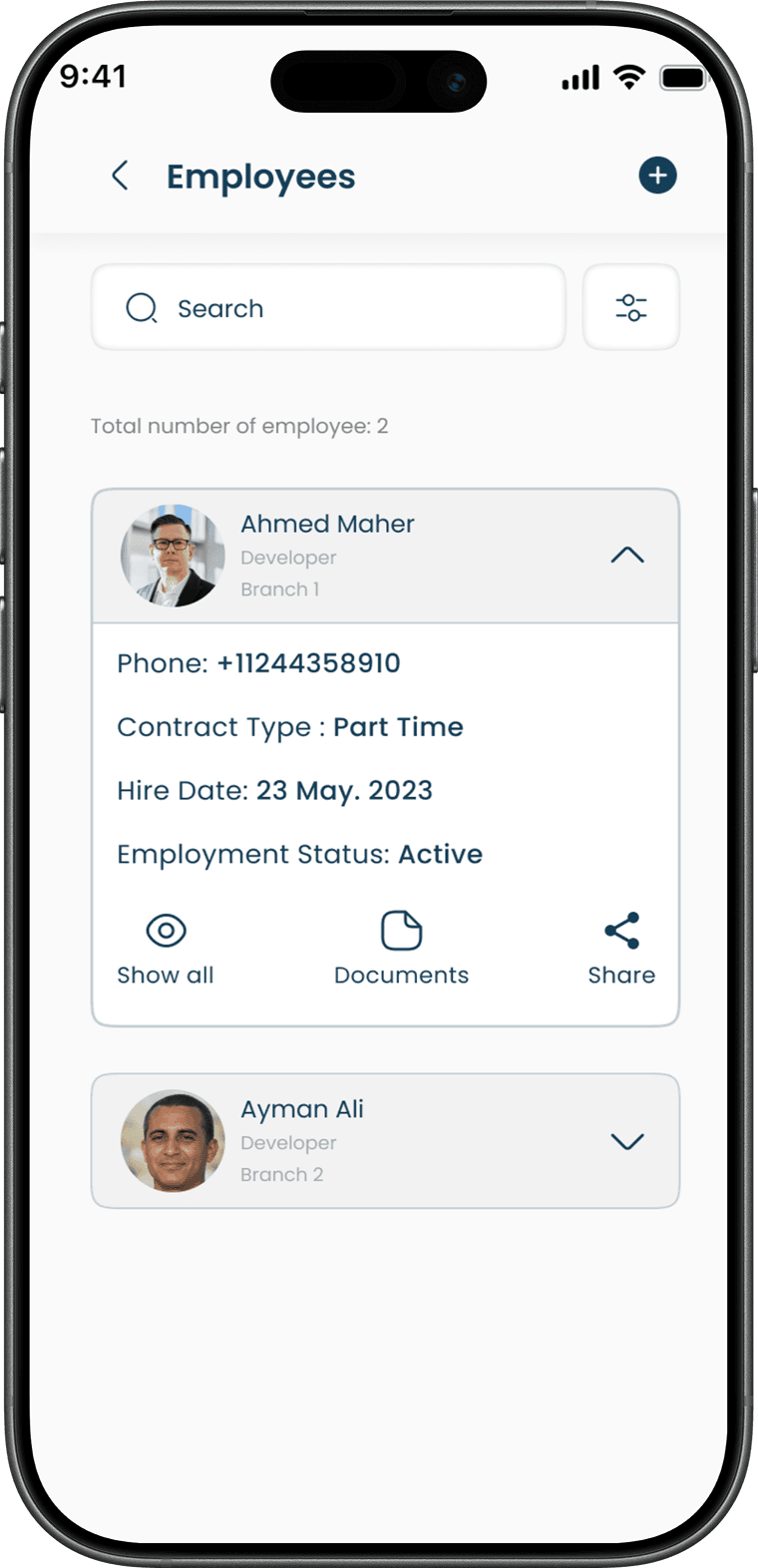Add a new employee with plus icon
Viewport: 758px width, 1568px height.
(x=657, y=176)
